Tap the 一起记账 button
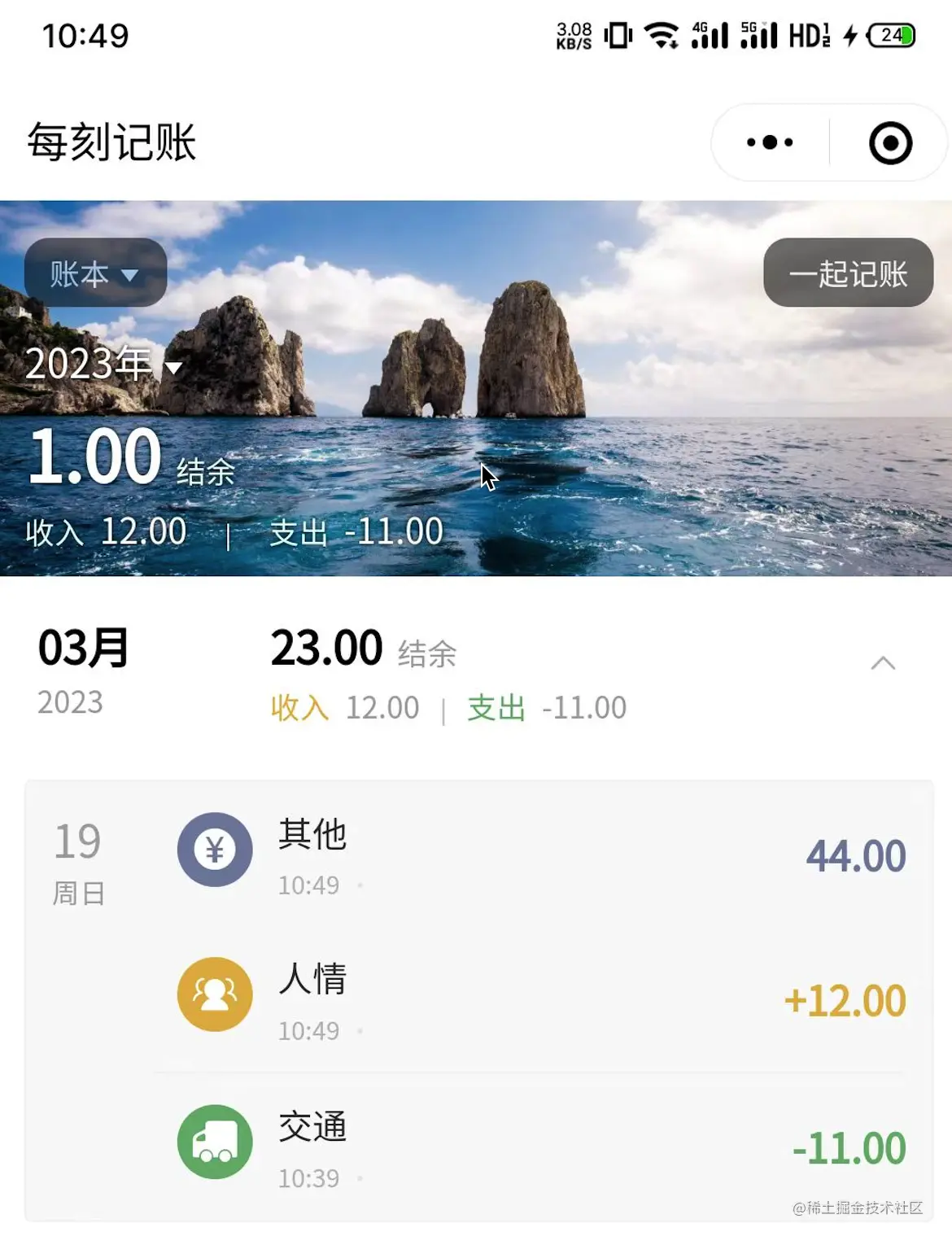The image size is (952, 1245). pos(848,273)
